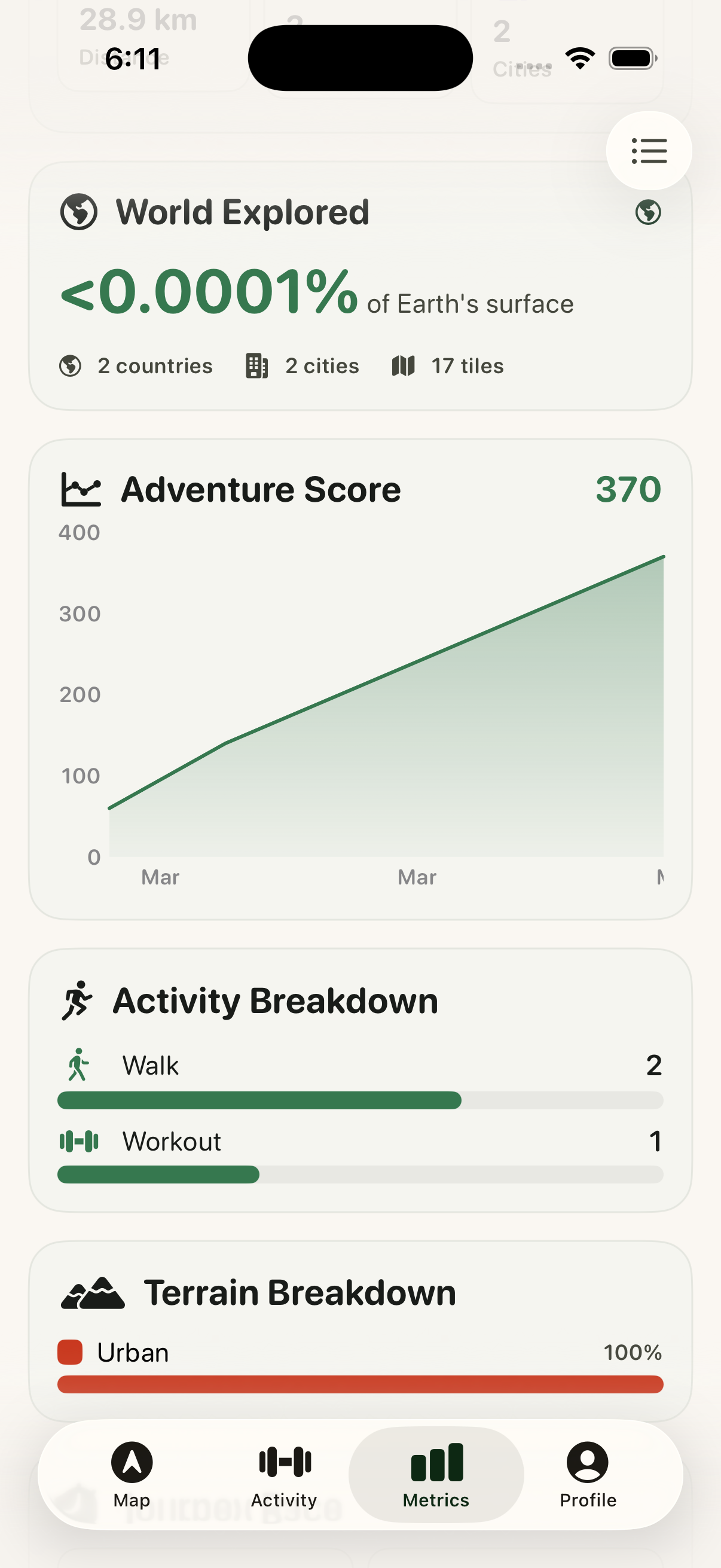The height and width of the screenshot is (1568, 721).
Task: Tap the Adventure Score total of 370
Action: pyautogui.click(x=628, y=488)
